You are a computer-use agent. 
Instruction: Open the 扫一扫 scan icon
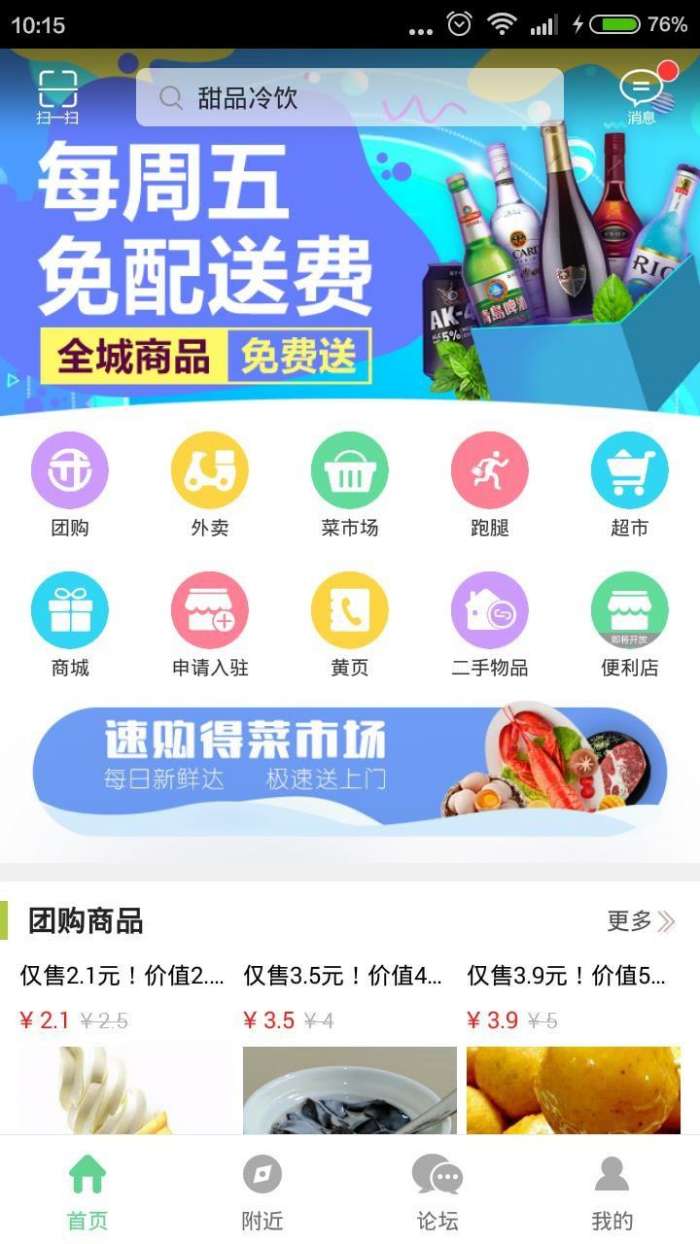point(58,97)
